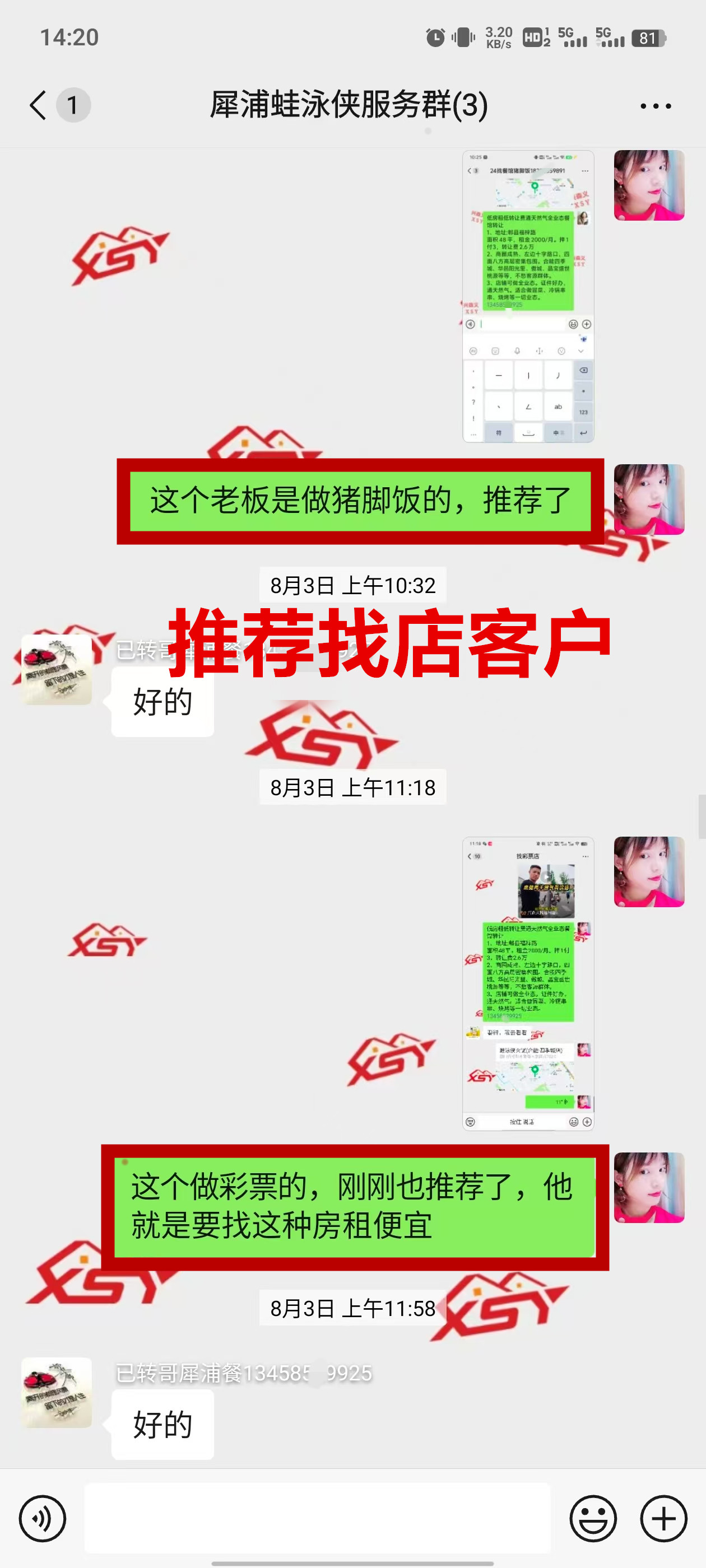Open the avatar of 已转哥犀浦餐 at the bottom
The width and height of the screenshot is (706, 1568).
coord(57,1392)
